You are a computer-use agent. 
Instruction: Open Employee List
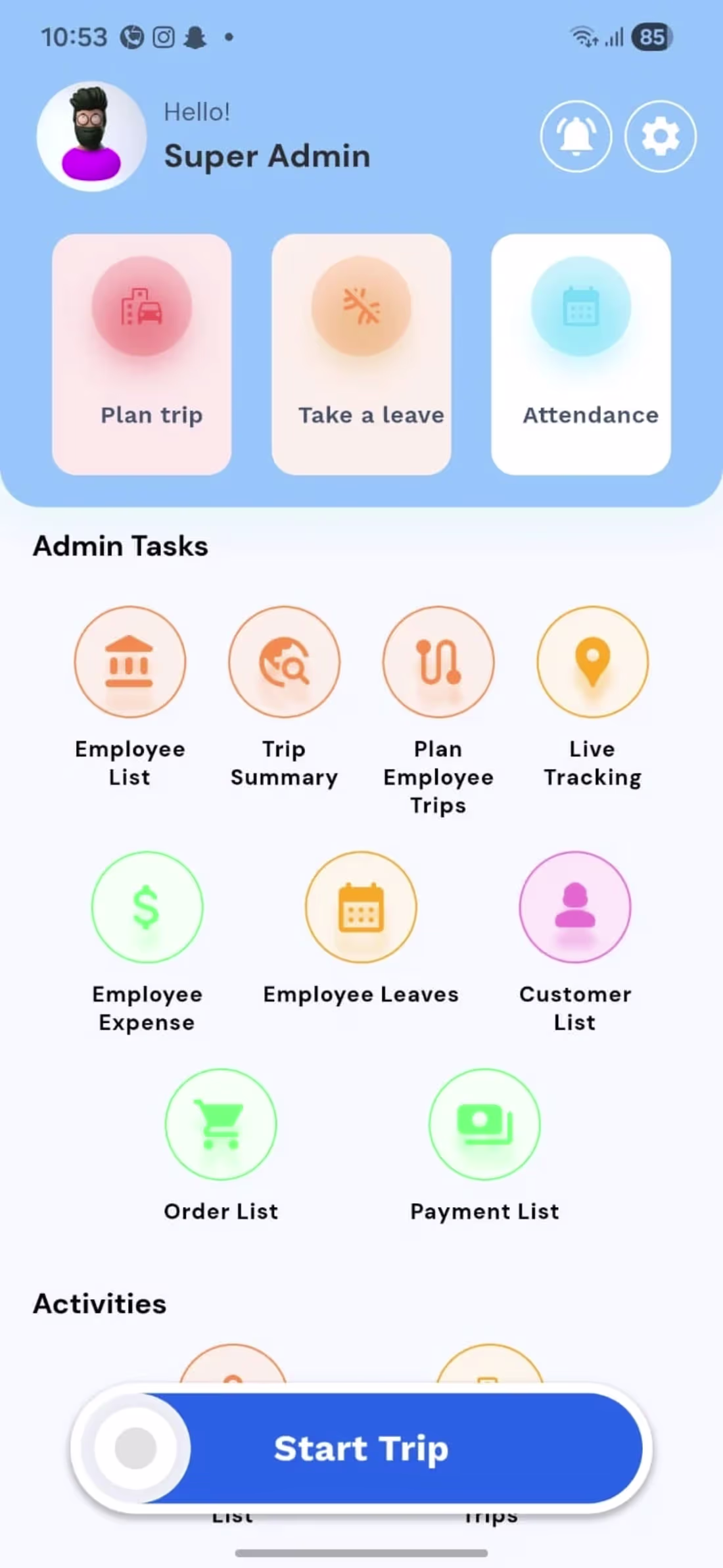[x=129, y=661]
